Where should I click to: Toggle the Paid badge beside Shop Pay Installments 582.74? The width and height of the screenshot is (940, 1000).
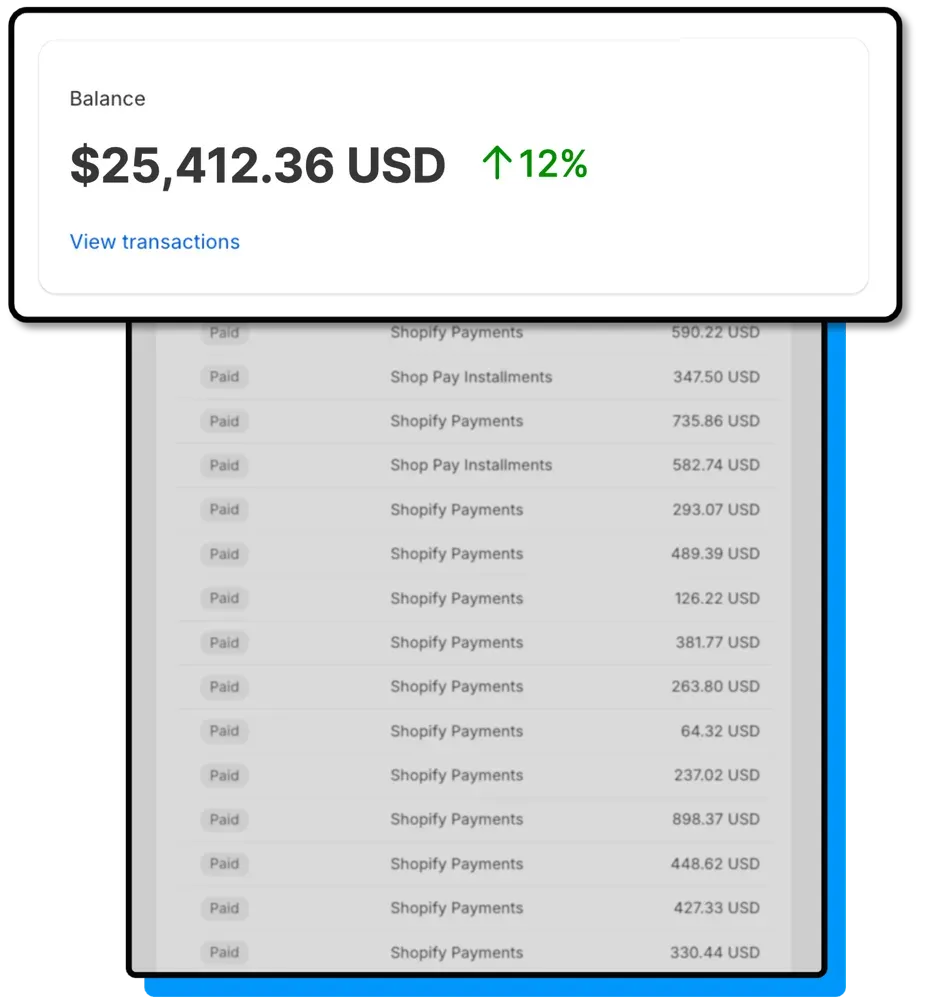(x=224, y=465)
